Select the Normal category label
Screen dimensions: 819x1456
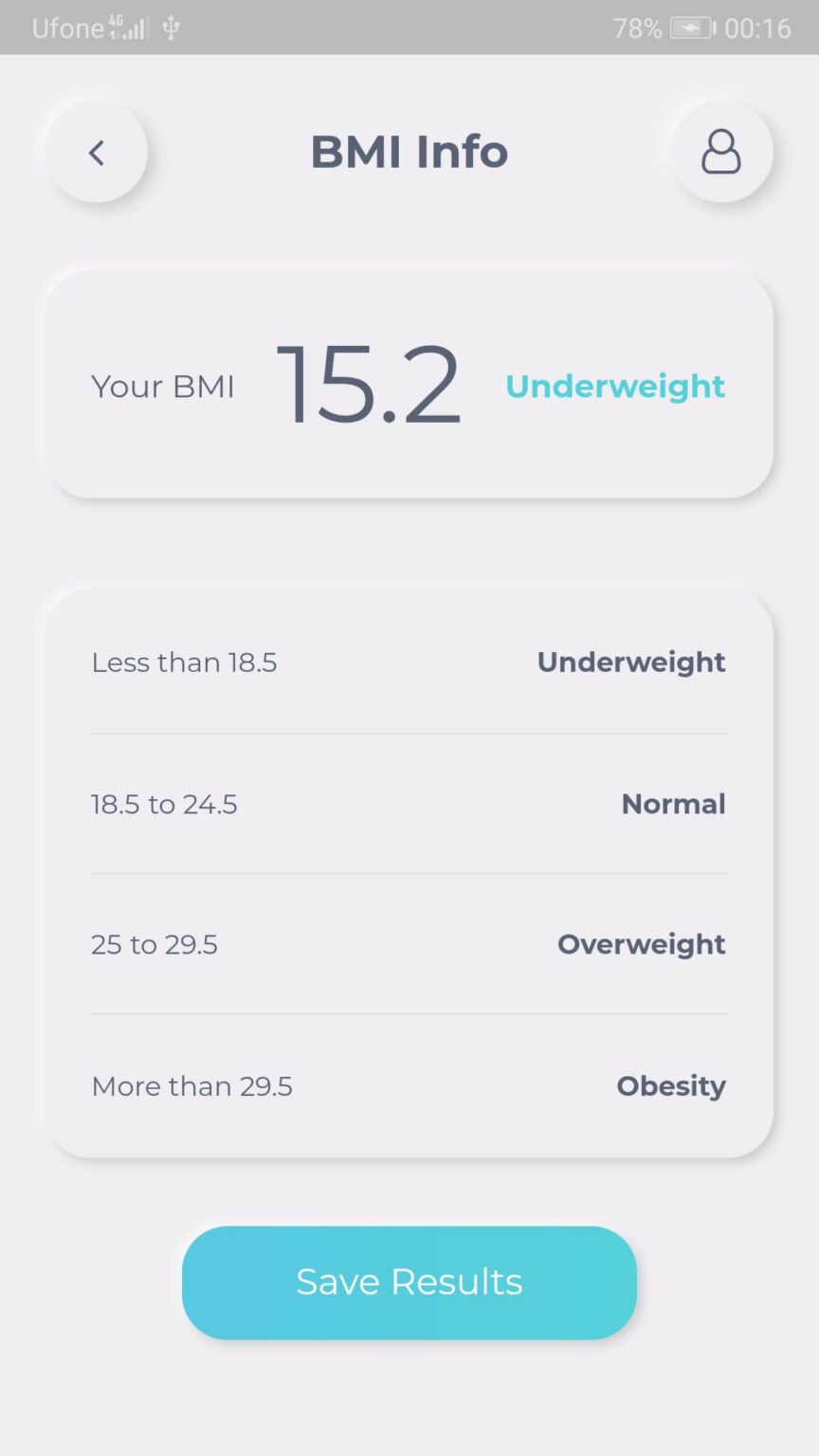tap(673, 804)
